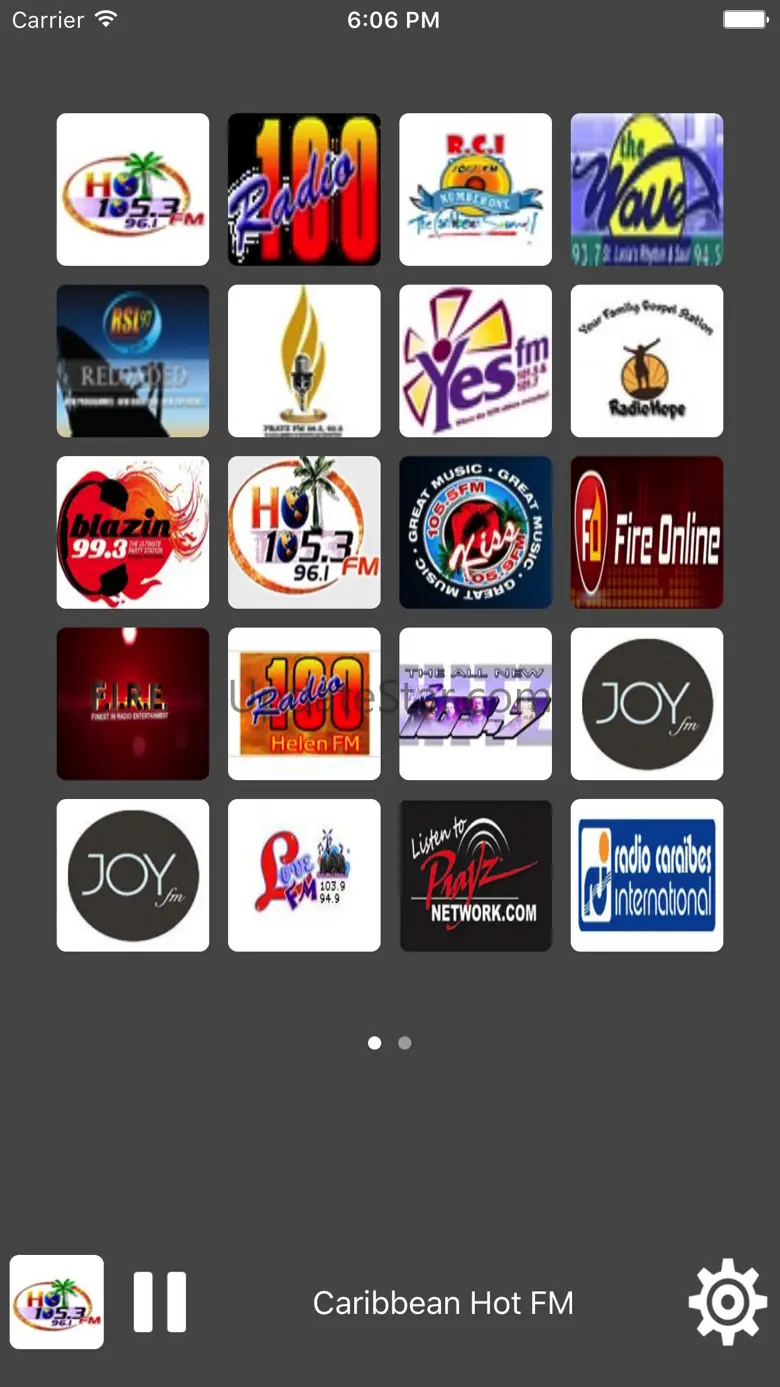Open the Fire Online station
Screen dimensions: 780x1387
point(647,532)
